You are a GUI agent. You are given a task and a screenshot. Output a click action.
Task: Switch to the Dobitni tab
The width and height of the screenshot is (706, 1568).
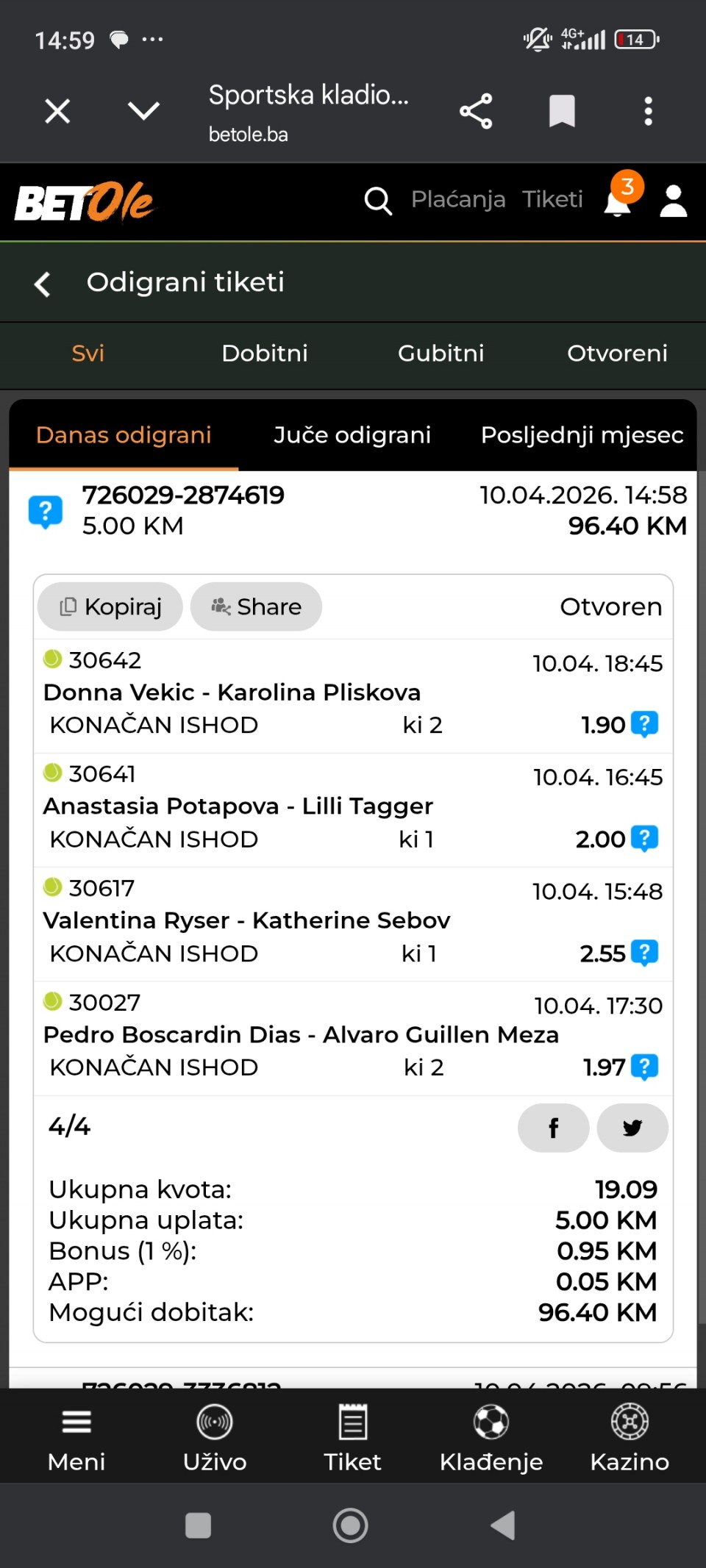point(265,354)
